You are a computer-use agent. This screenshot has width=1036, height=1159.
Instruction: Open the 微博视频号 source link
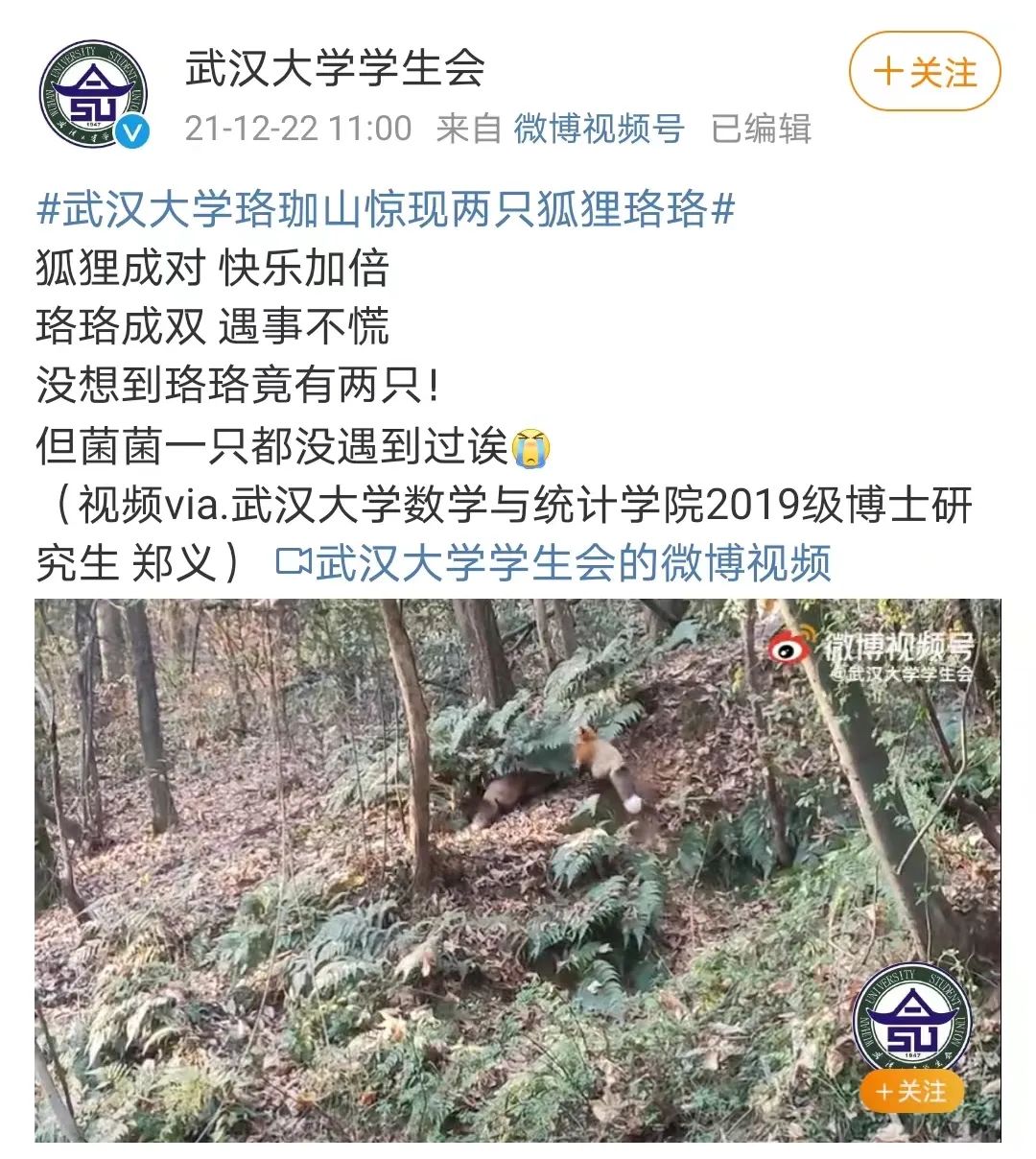(x=599, y=129)
